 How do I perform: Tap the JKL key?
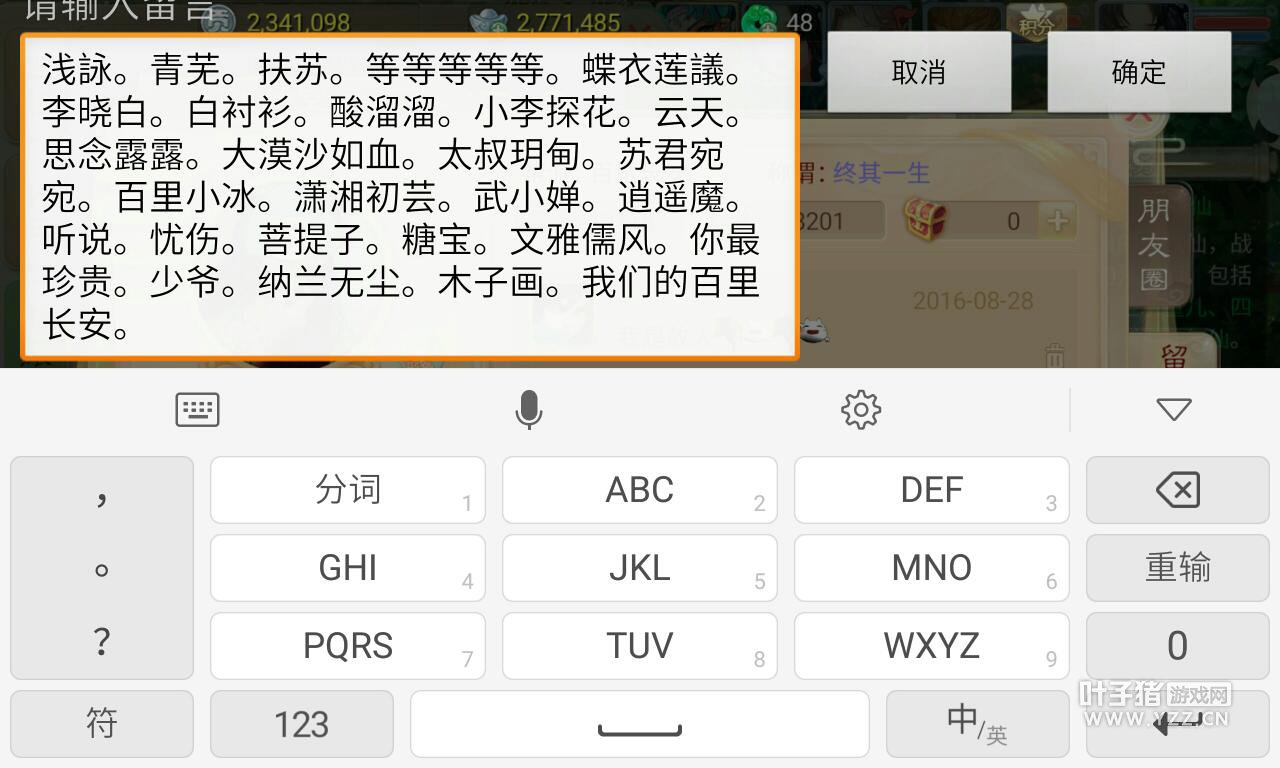point(639,568)
